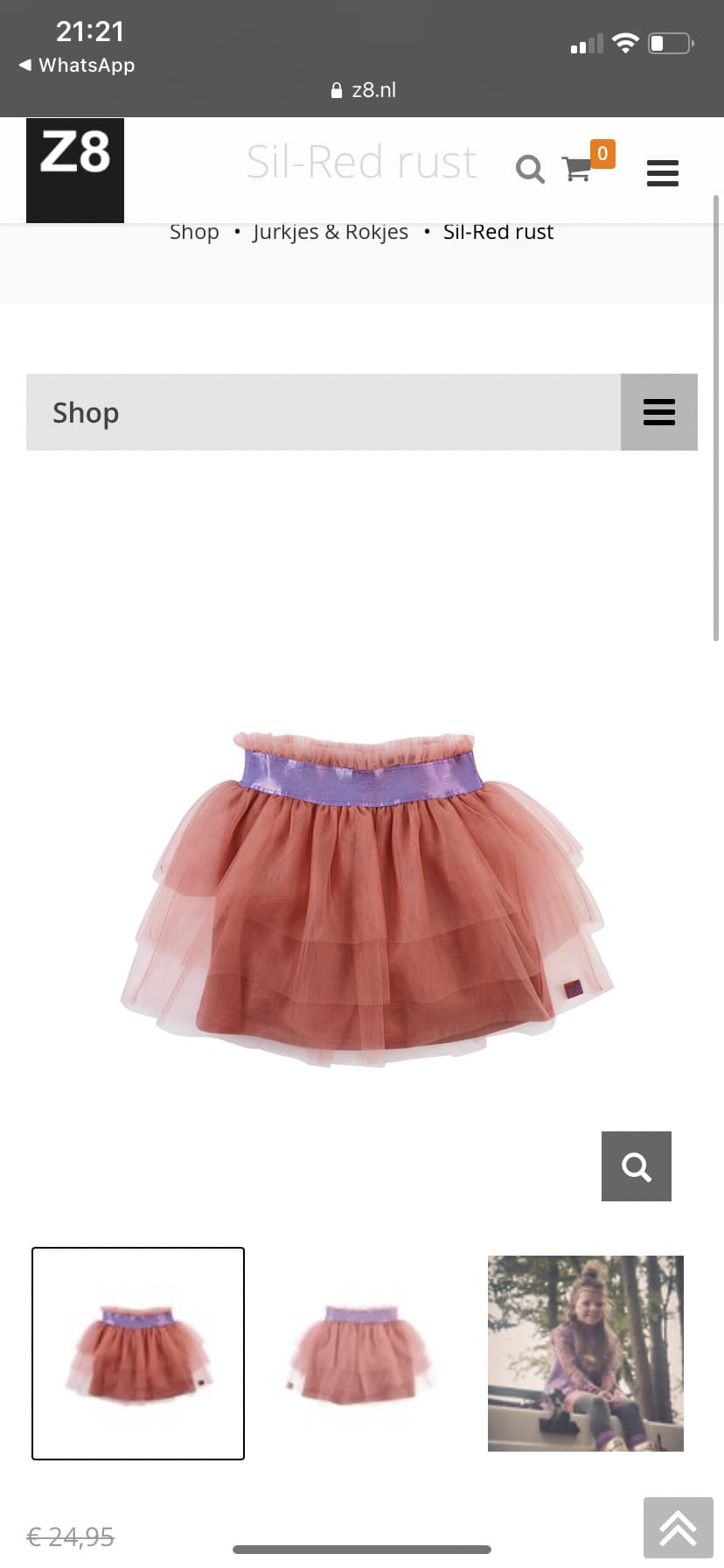724x1568 pixels.
Task: Return to WhatsApp via back link
Action: point(77,65)
